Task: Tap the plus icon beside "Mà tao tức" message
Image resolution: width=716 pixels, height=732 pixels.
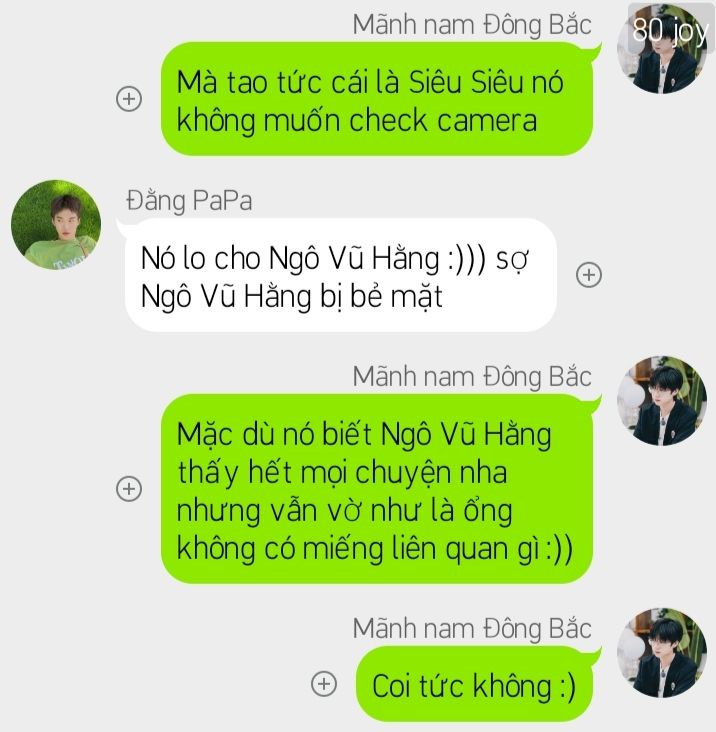Action: (x=129, y=99)
